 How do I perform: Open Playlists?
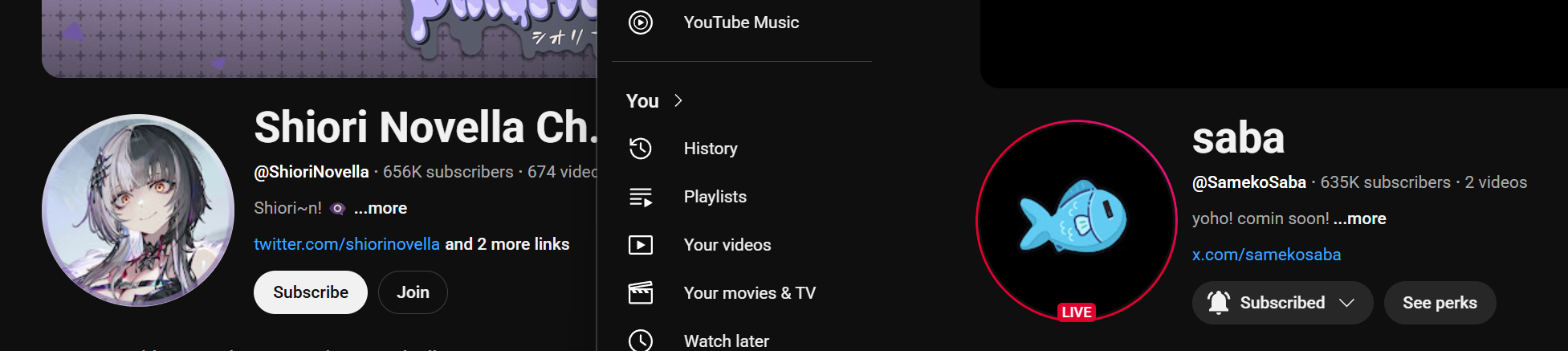coord(715,197)
